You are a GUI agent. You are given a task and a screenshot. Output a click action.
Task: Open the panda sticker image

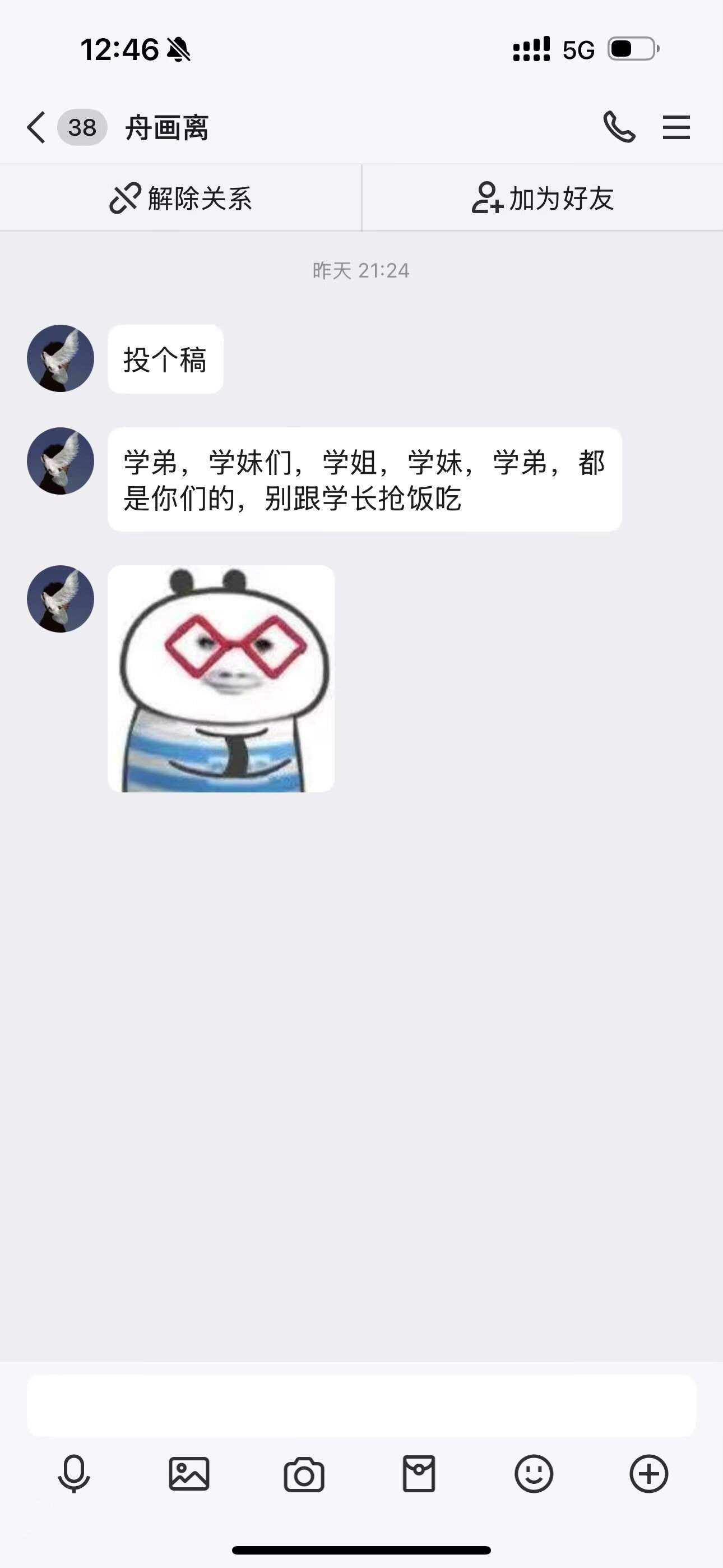tap(221, 679)
